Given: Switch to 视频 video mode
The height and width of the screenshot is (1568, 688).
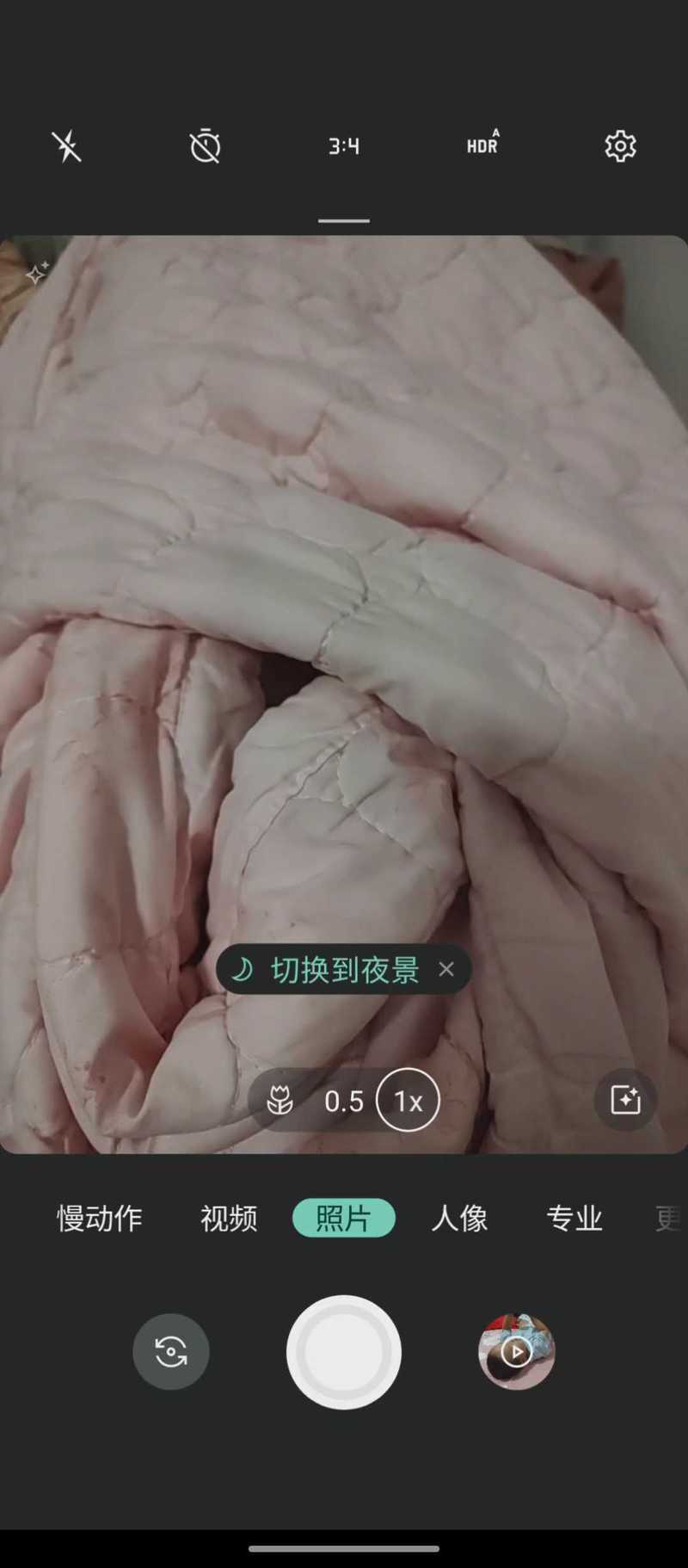Looking at the screenshot, I should click(x=229, y=1218).
